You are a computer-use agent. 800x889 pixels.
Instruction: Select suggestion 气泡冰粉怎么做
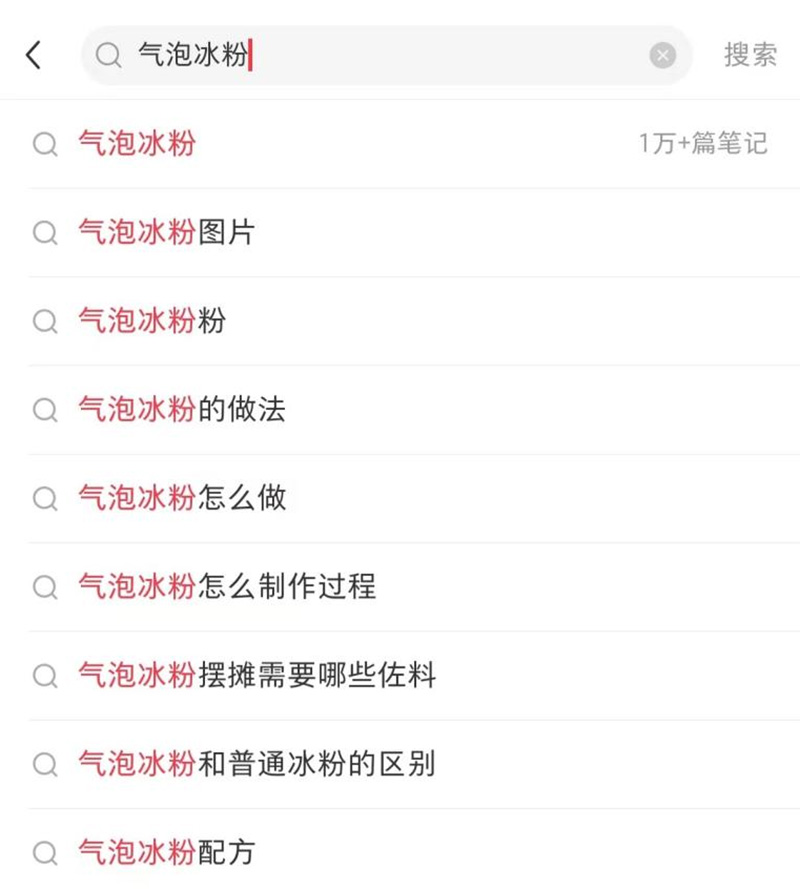(x=183, y=498)
